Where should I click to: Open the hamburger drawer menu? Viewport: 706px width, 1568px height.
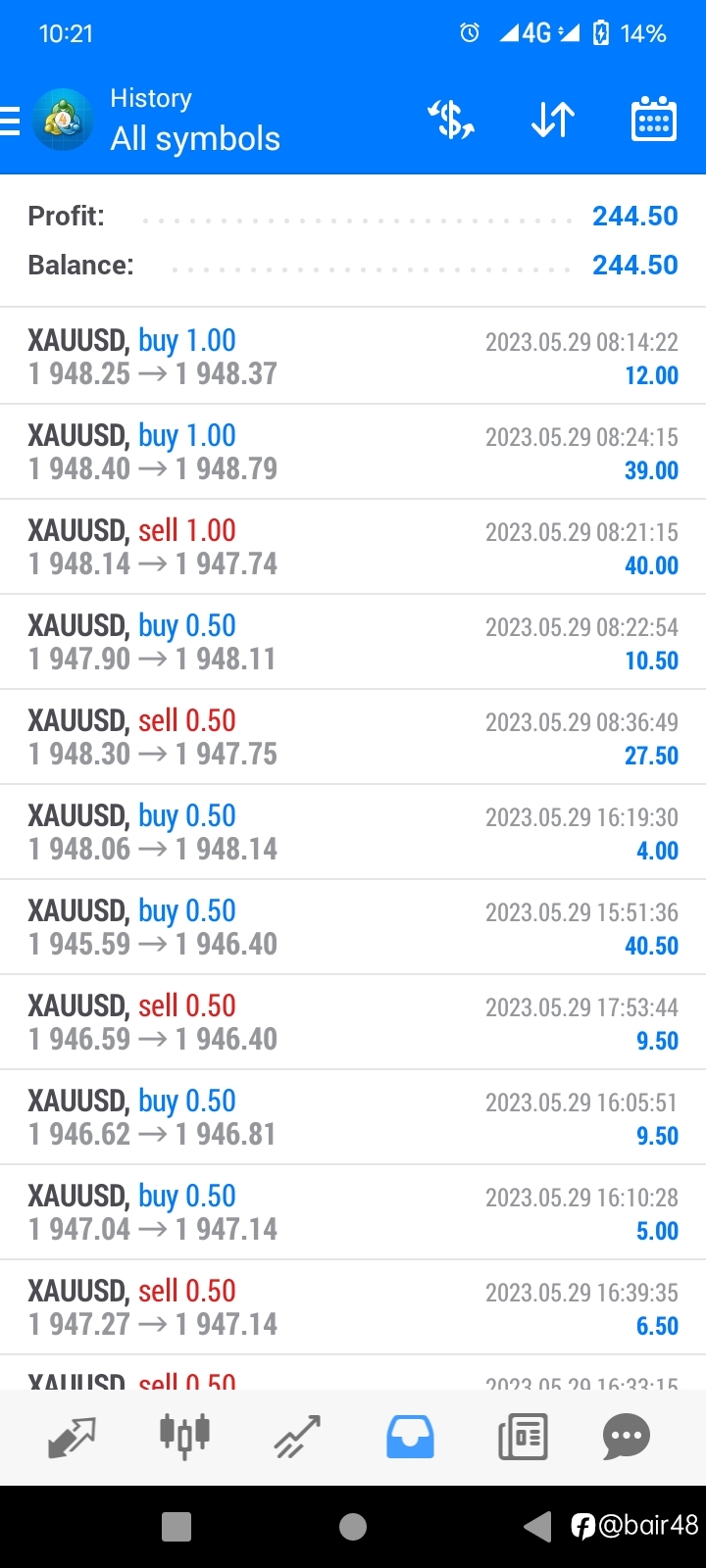tap(12, 121)
